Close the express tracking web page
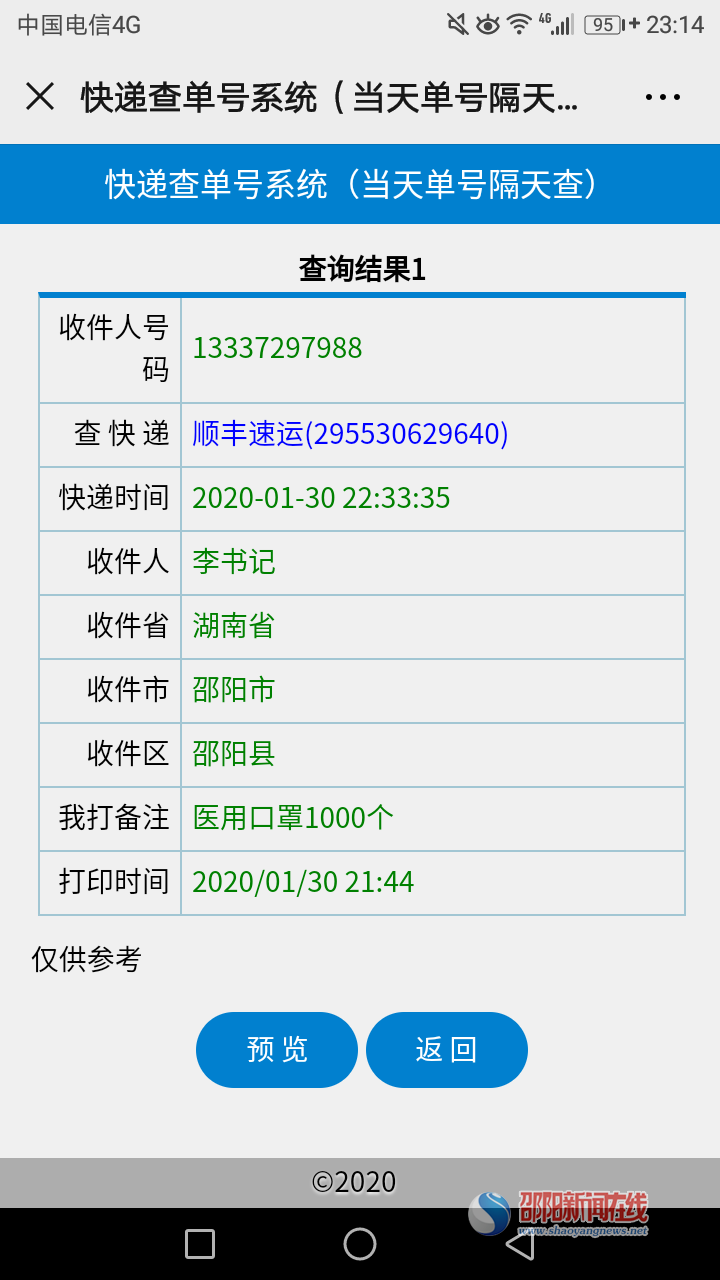The height and width of the screenshot is (1280, 720). pos(40,97)
